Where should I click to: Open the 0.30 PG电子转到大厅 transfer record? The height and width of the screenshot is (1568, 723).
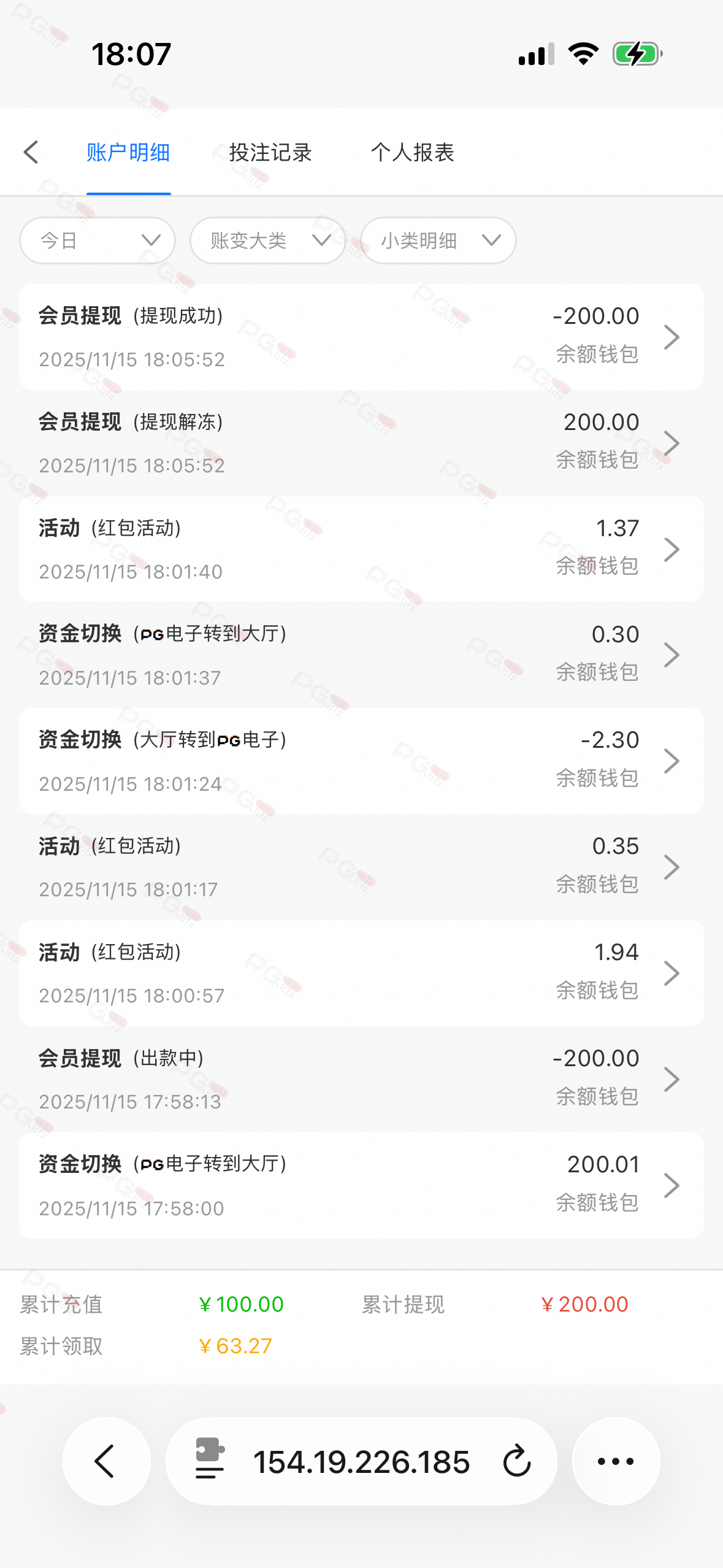tap(361, 655)
